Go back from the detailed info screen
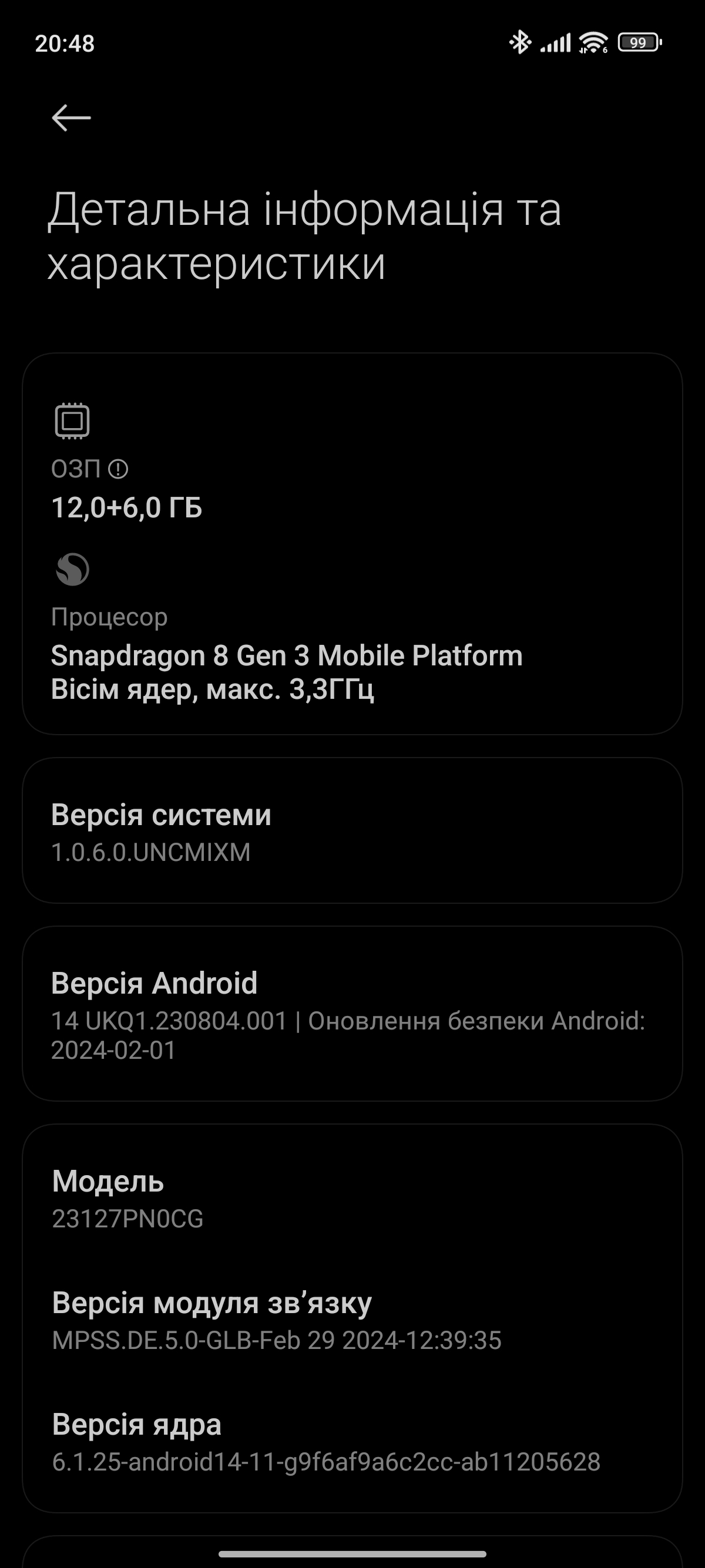The image size is (705, 1568). coord(71,117)
